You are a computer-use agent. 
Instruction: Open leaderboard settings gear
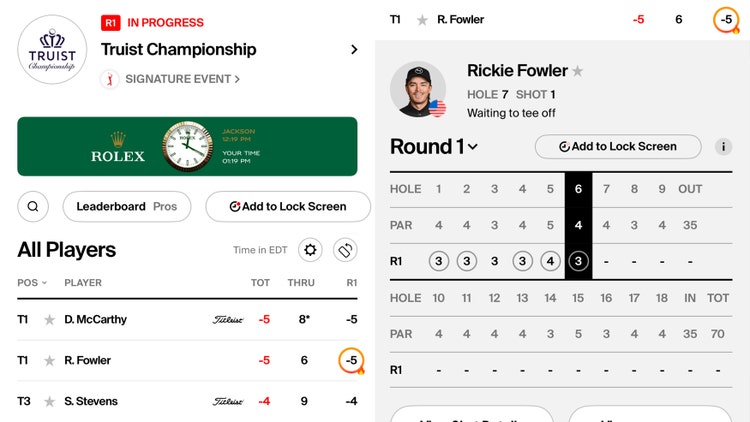(310, 250)
